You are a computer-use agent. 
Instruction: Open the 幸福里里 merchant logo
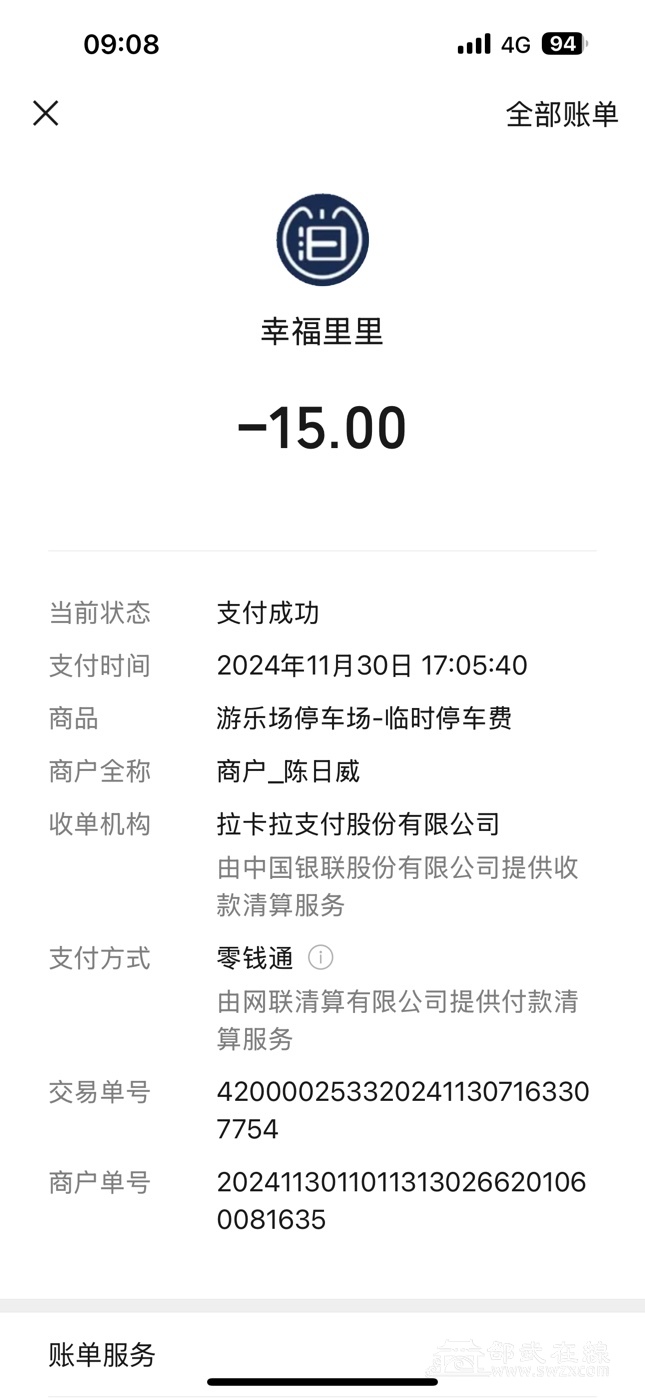[x=322, y=240]
